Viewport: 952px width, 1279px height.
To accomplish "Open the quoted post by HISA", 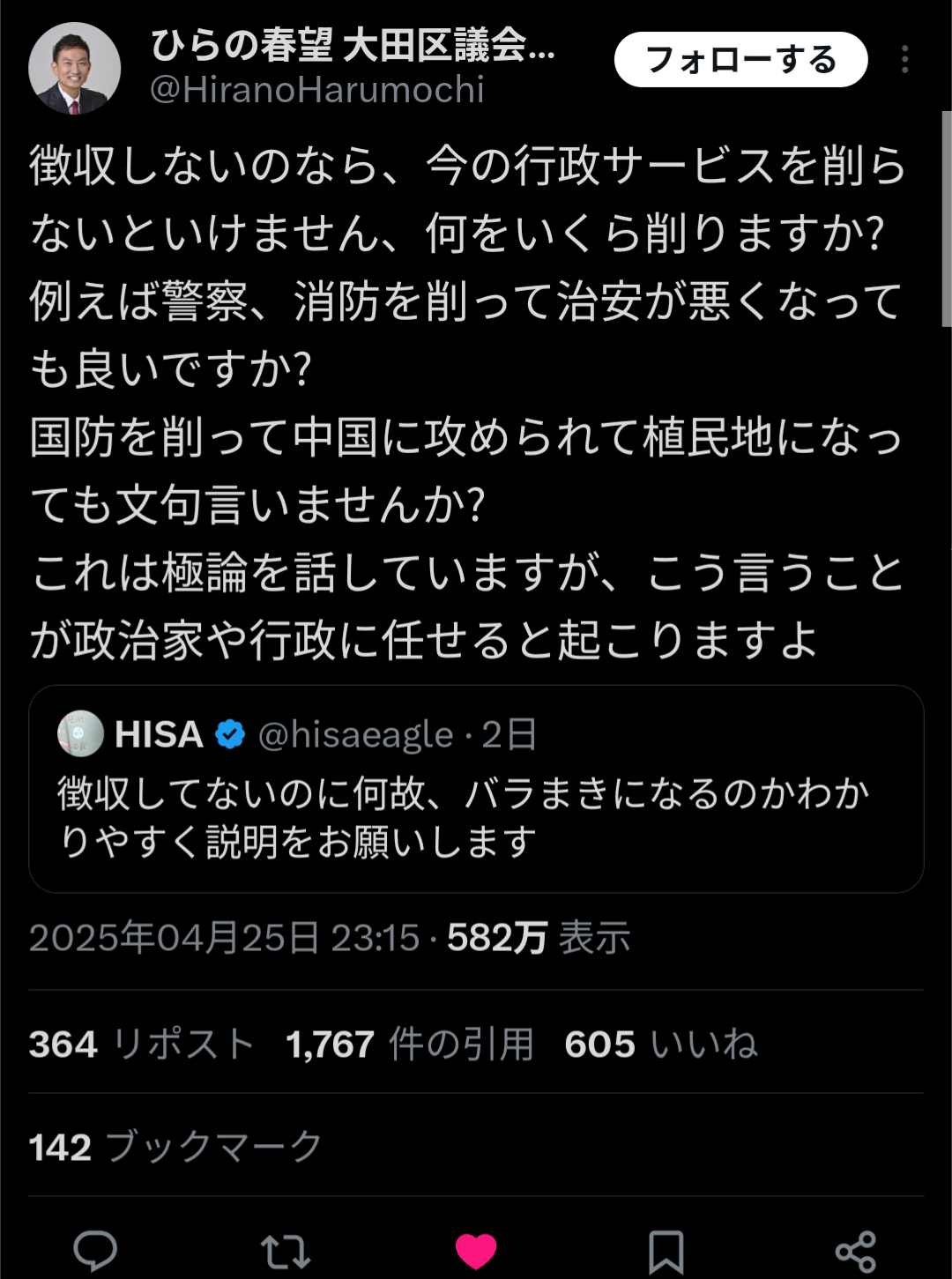I will point(476,789).
